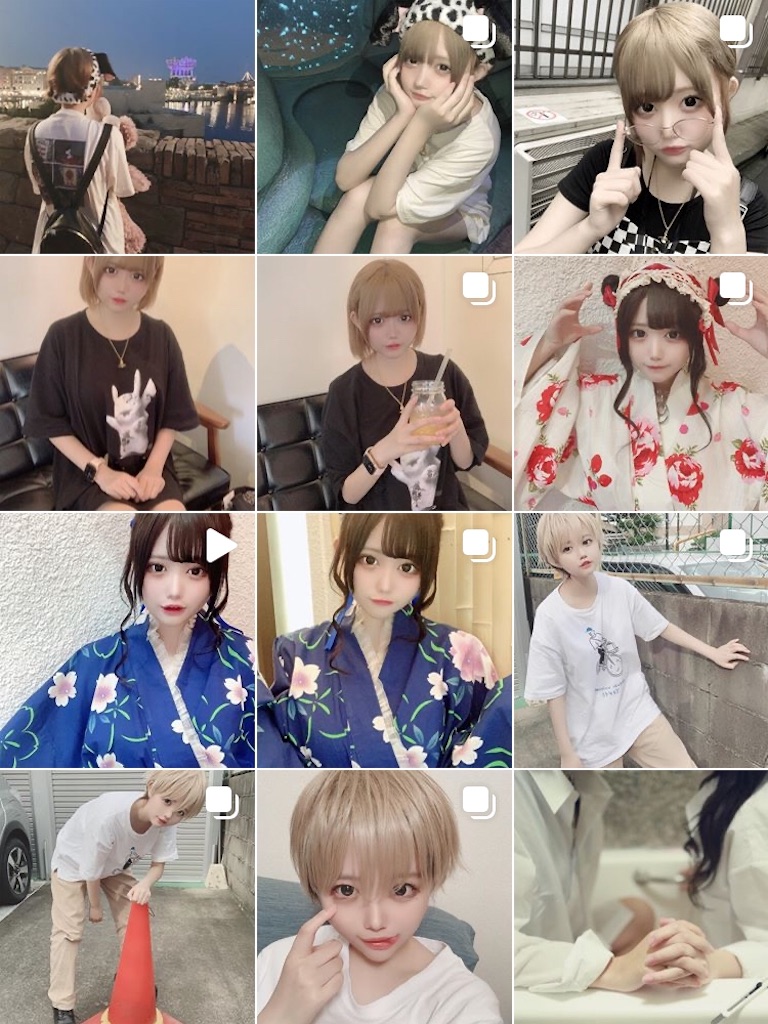The image size is (768, 1024).
Task: Open the round glasses selfie post
Action: [x=641, y=127]
